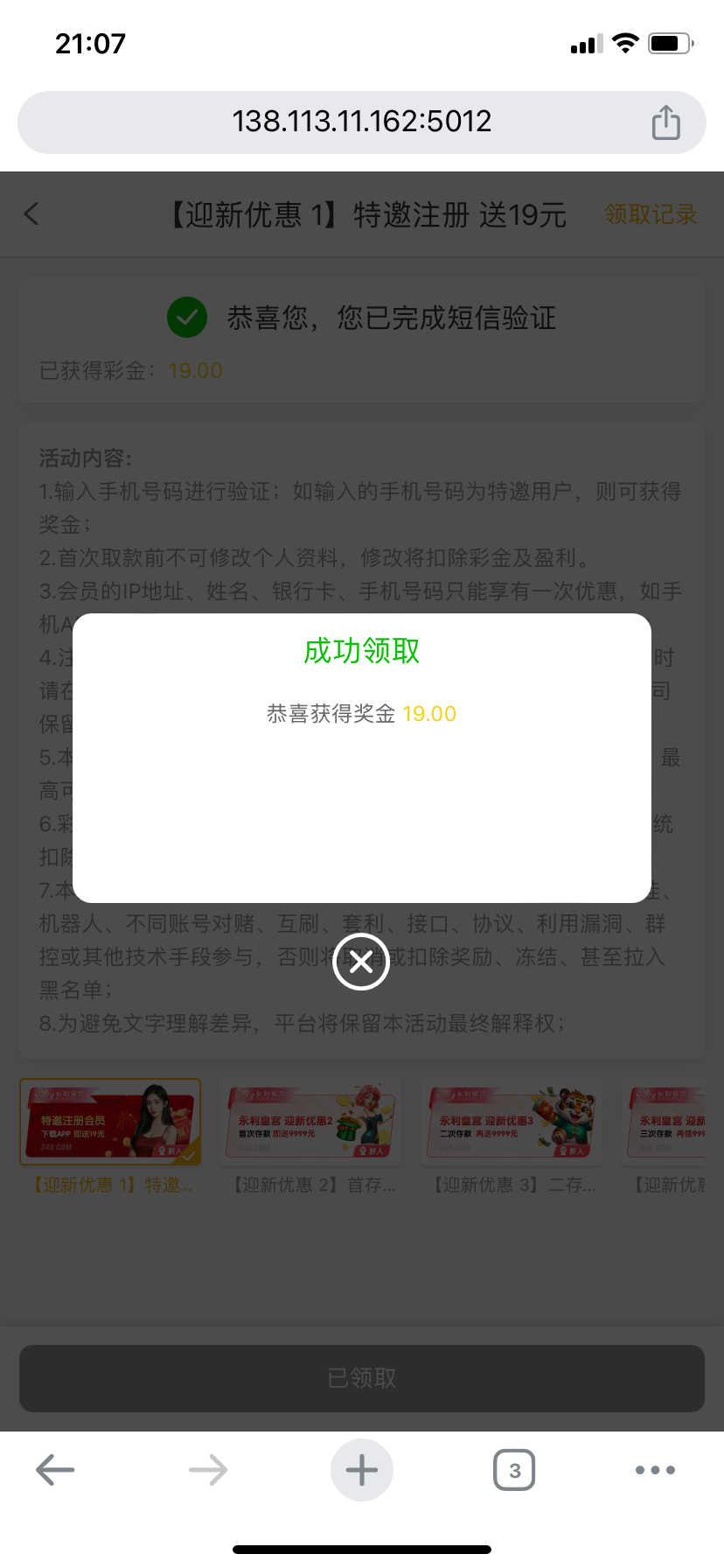
Task: Share this page from the address bar
Action: click(665, 122)
